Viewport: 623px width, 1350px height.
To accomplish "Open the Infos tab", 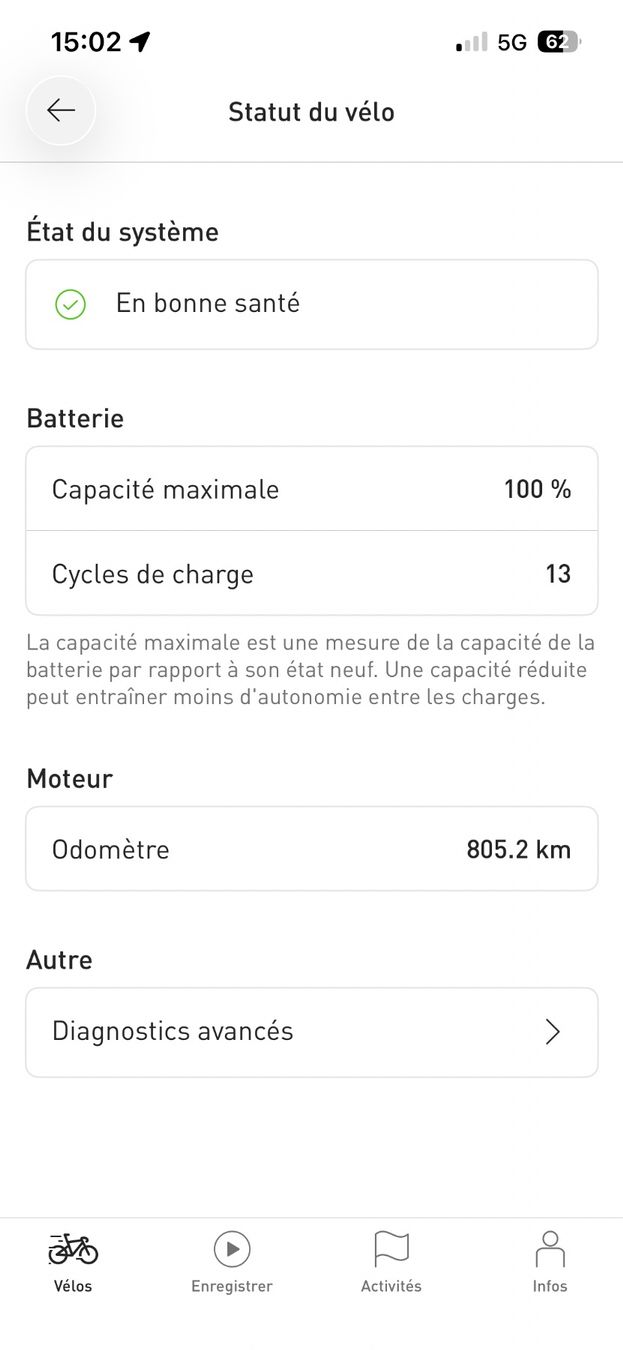I will click(550, 1263).
